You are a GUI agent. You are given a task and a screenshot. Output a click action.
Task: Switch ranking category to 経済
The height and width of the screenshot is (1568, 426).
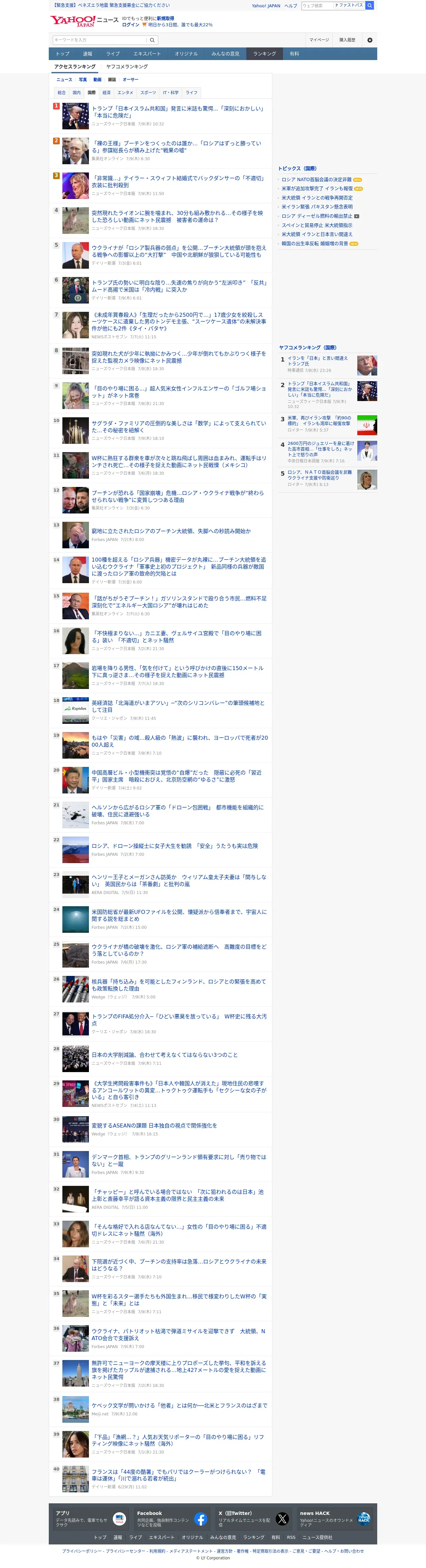click(106, 93)
